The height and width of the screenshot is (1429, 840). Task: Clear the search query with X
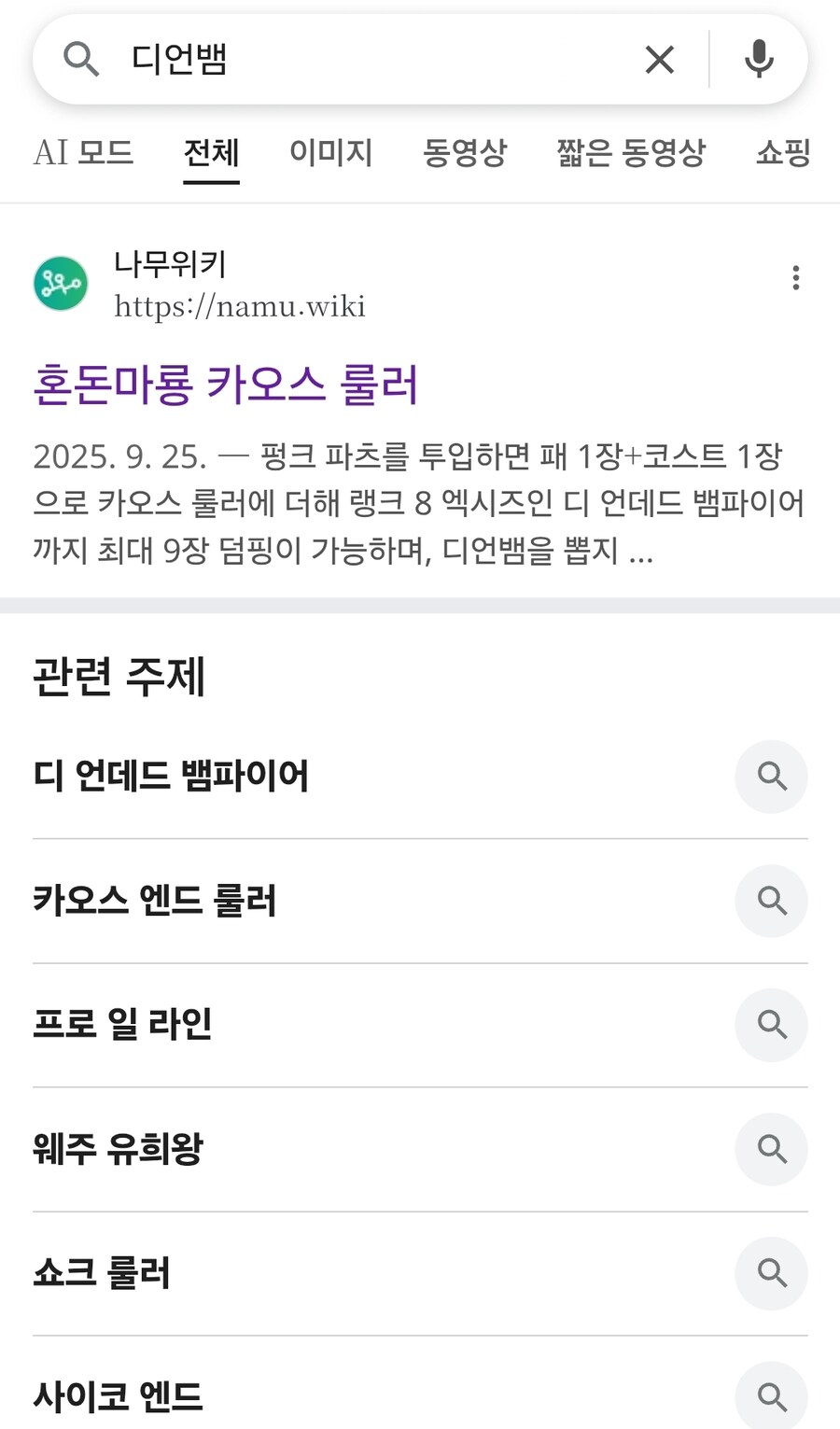[659, 60]
